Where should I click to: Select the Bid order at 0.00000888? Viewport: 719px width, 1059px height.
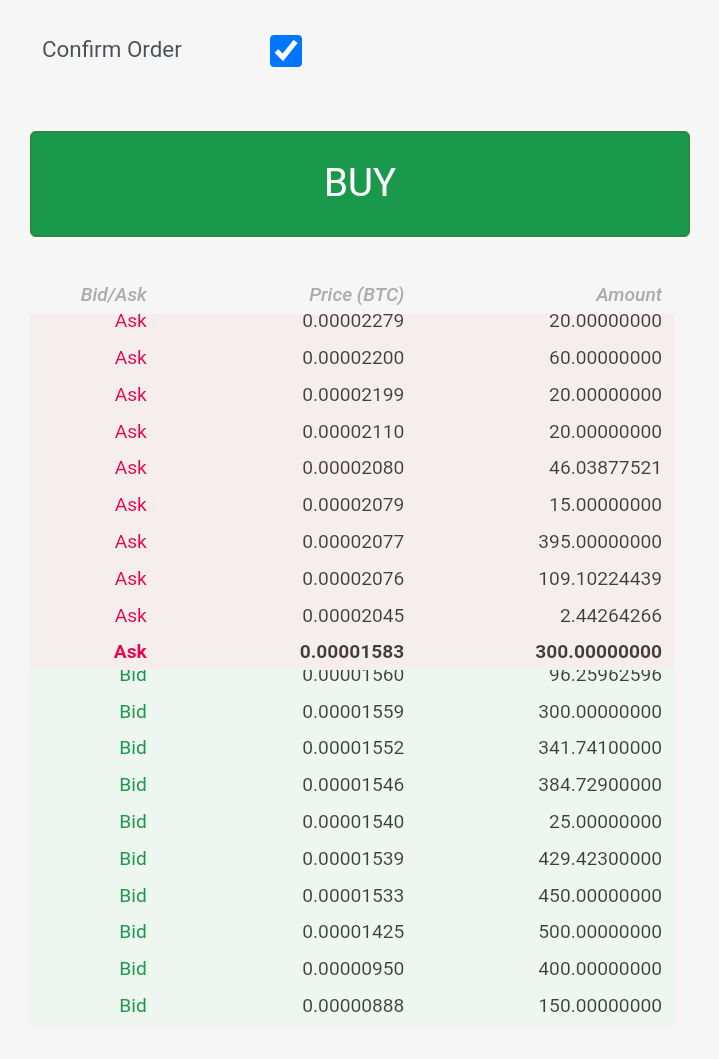[x=352, y=1006]
